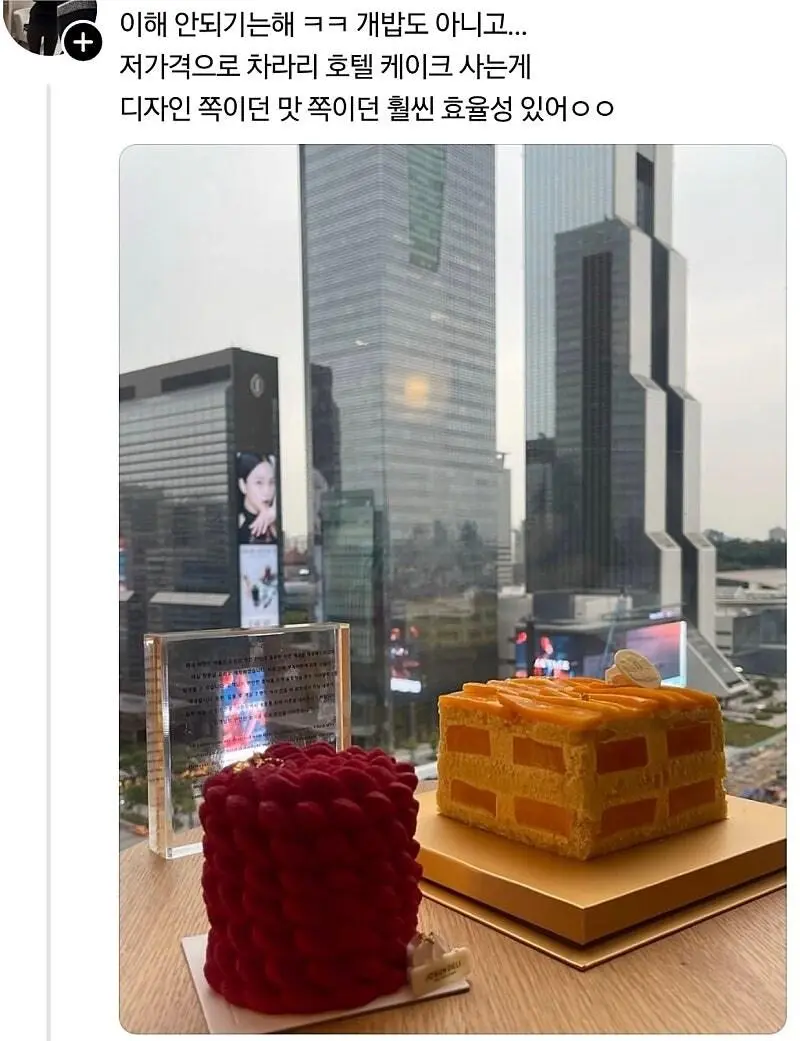The image size is (800, 1041).
Task: Tap the plus badge on the profile avatar
Action: (x=83, y=42)
